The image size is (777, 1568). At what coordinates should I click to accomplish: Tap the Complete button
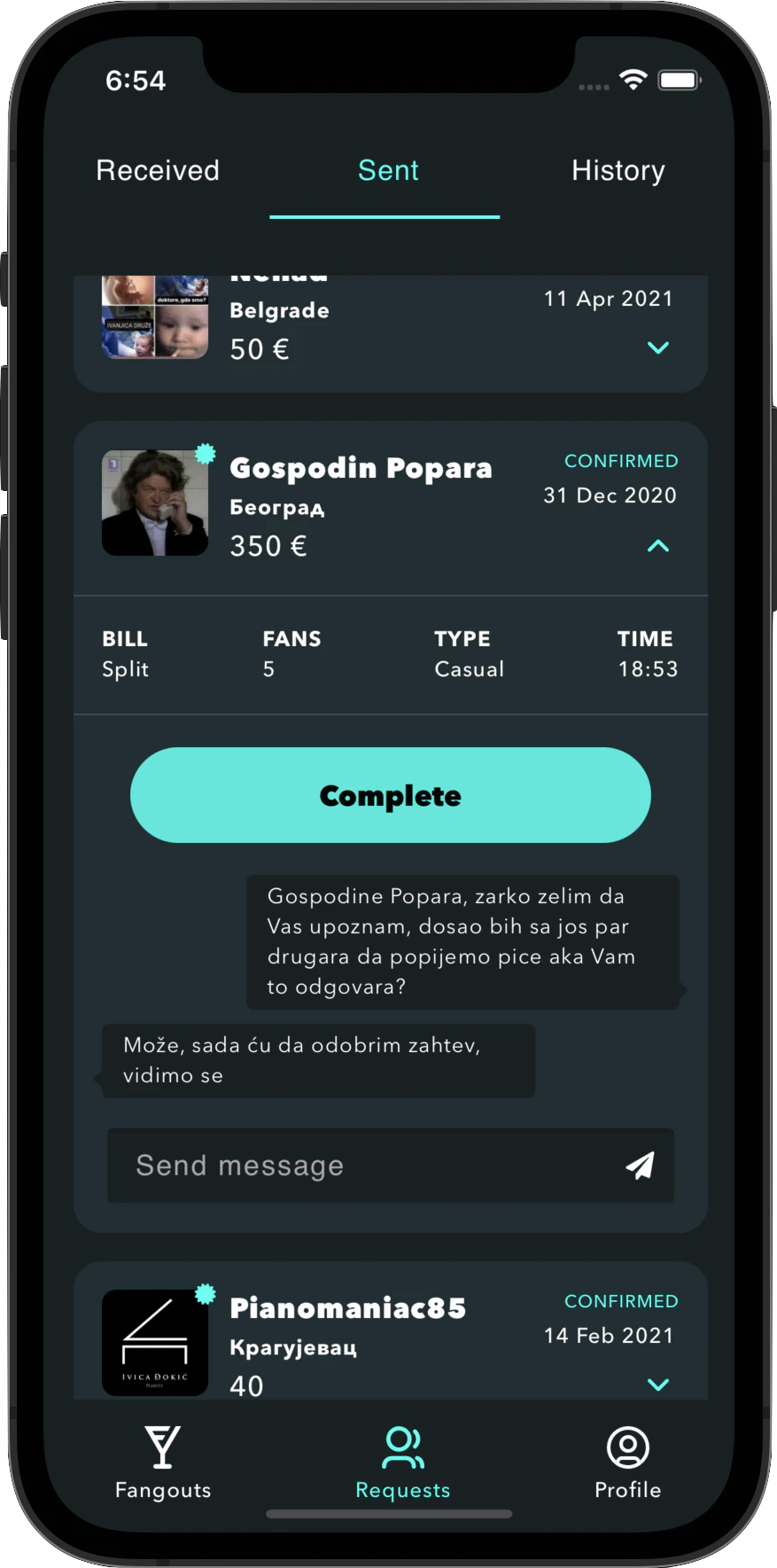pyautogui.click(x=390, y=795)
